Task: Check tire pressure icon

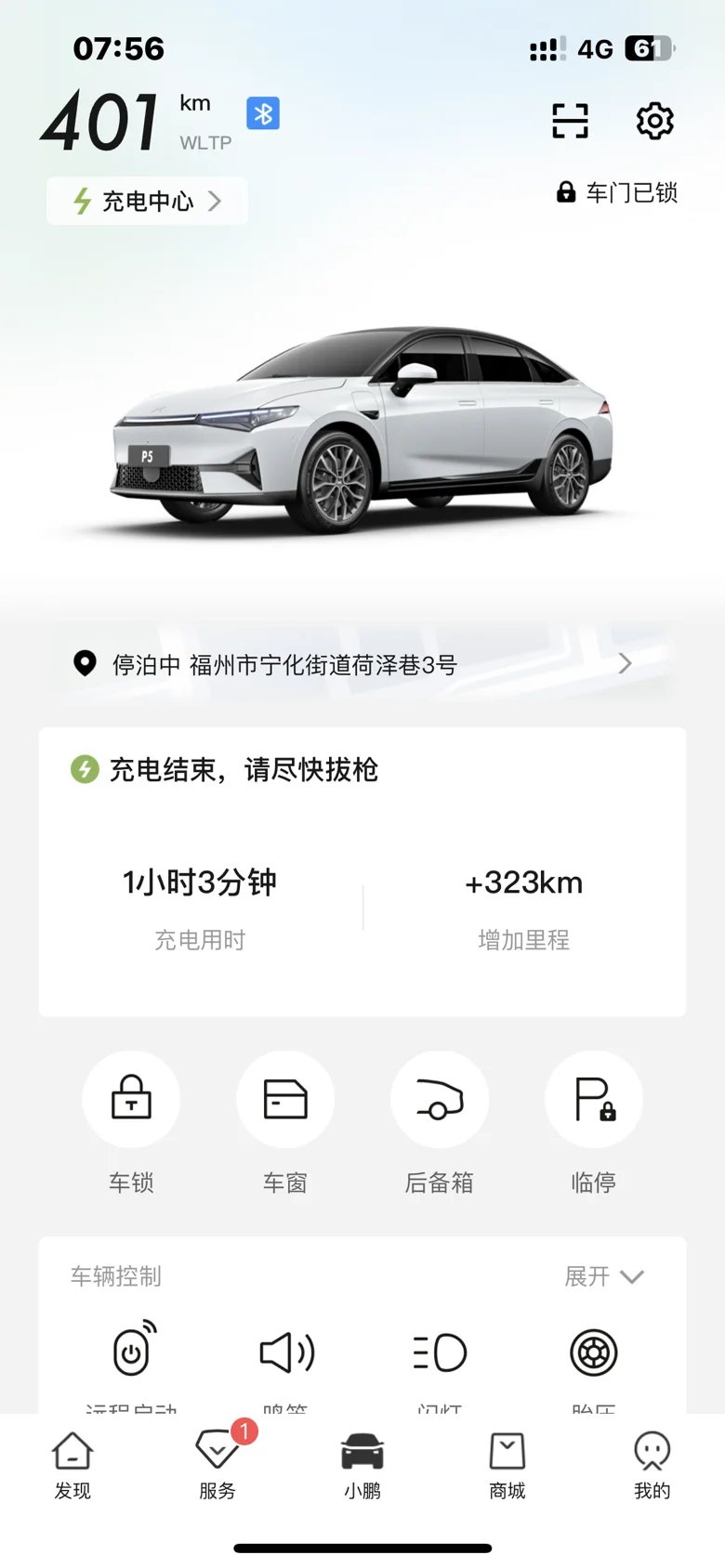Action: 593,1352
